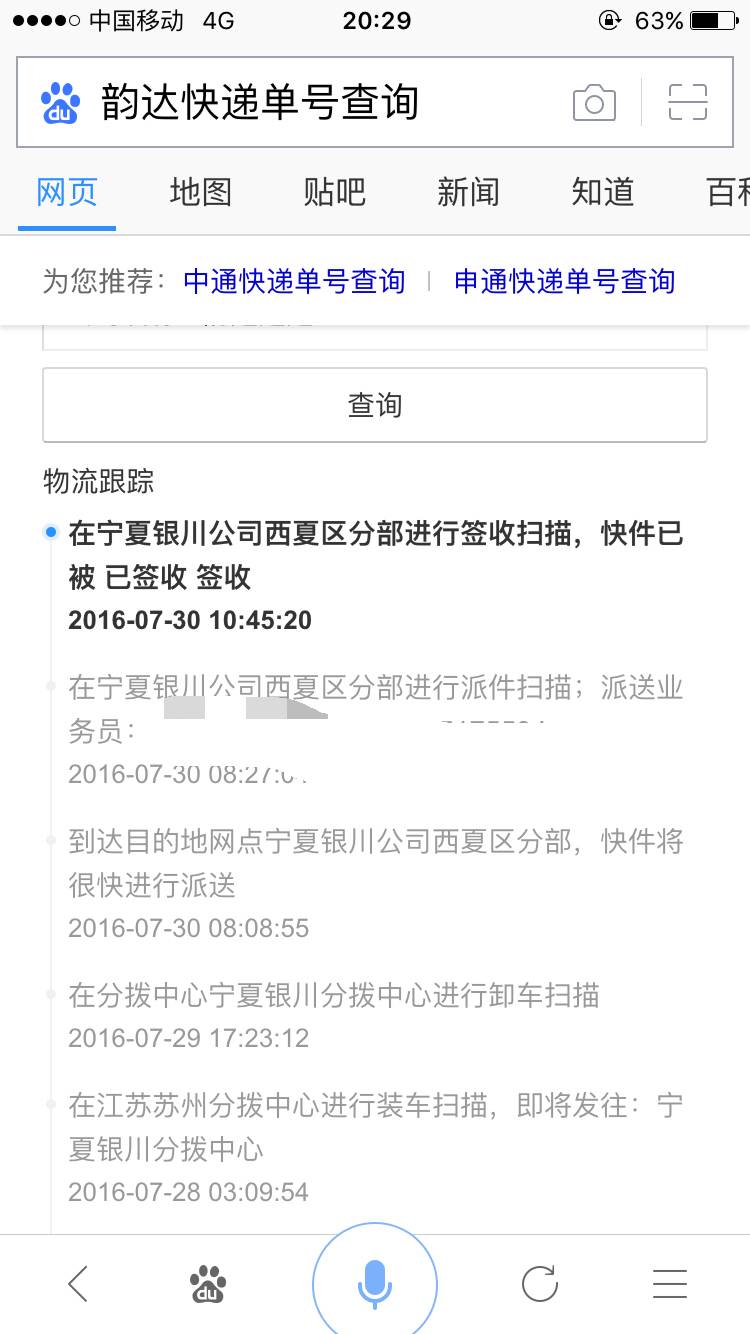Tap the 查询 button

tap(375, 405)
